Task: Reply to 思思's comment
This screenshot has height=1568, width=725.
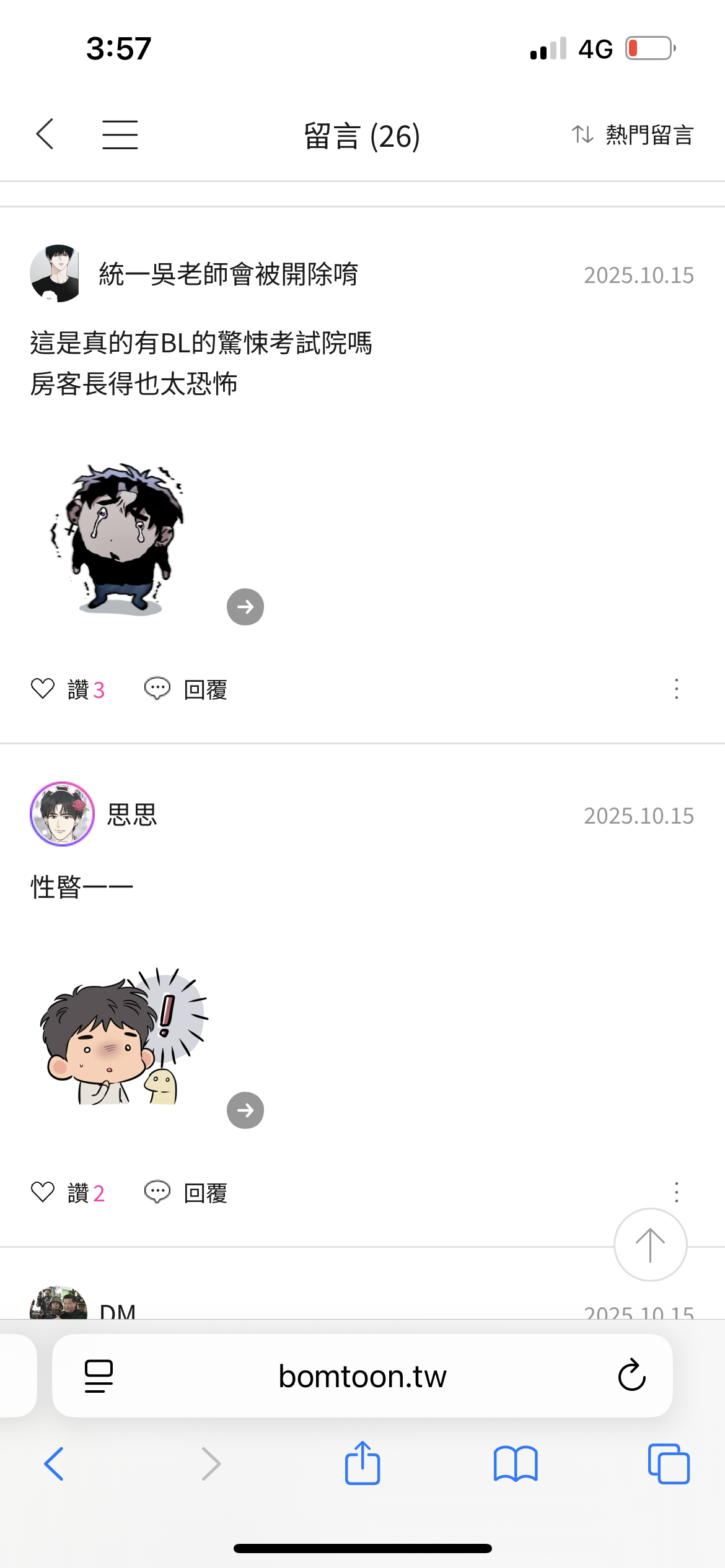Action: point(187,1192)
